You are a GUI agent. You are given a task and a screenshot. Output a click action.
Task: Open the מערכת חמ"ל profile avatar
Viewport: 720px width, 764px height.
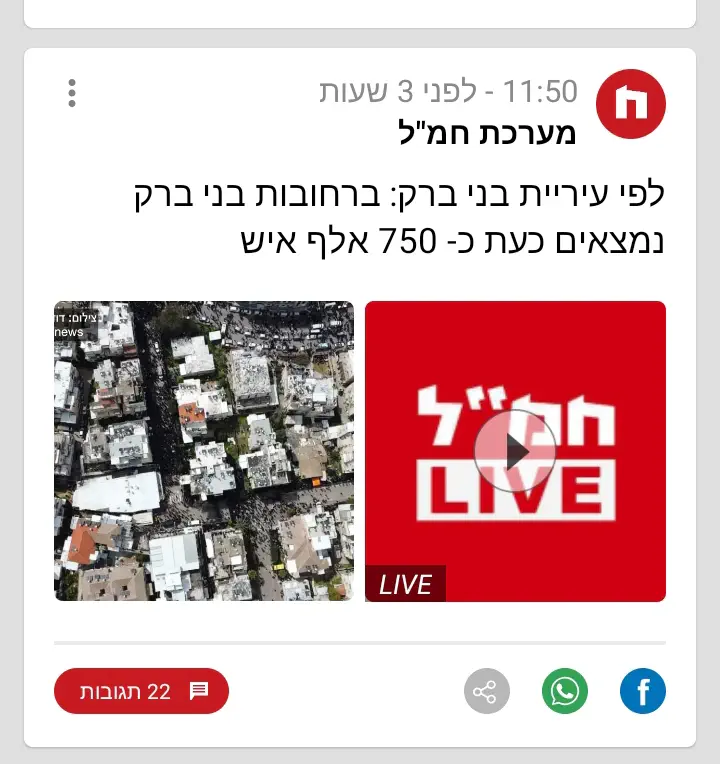point(630,104)
